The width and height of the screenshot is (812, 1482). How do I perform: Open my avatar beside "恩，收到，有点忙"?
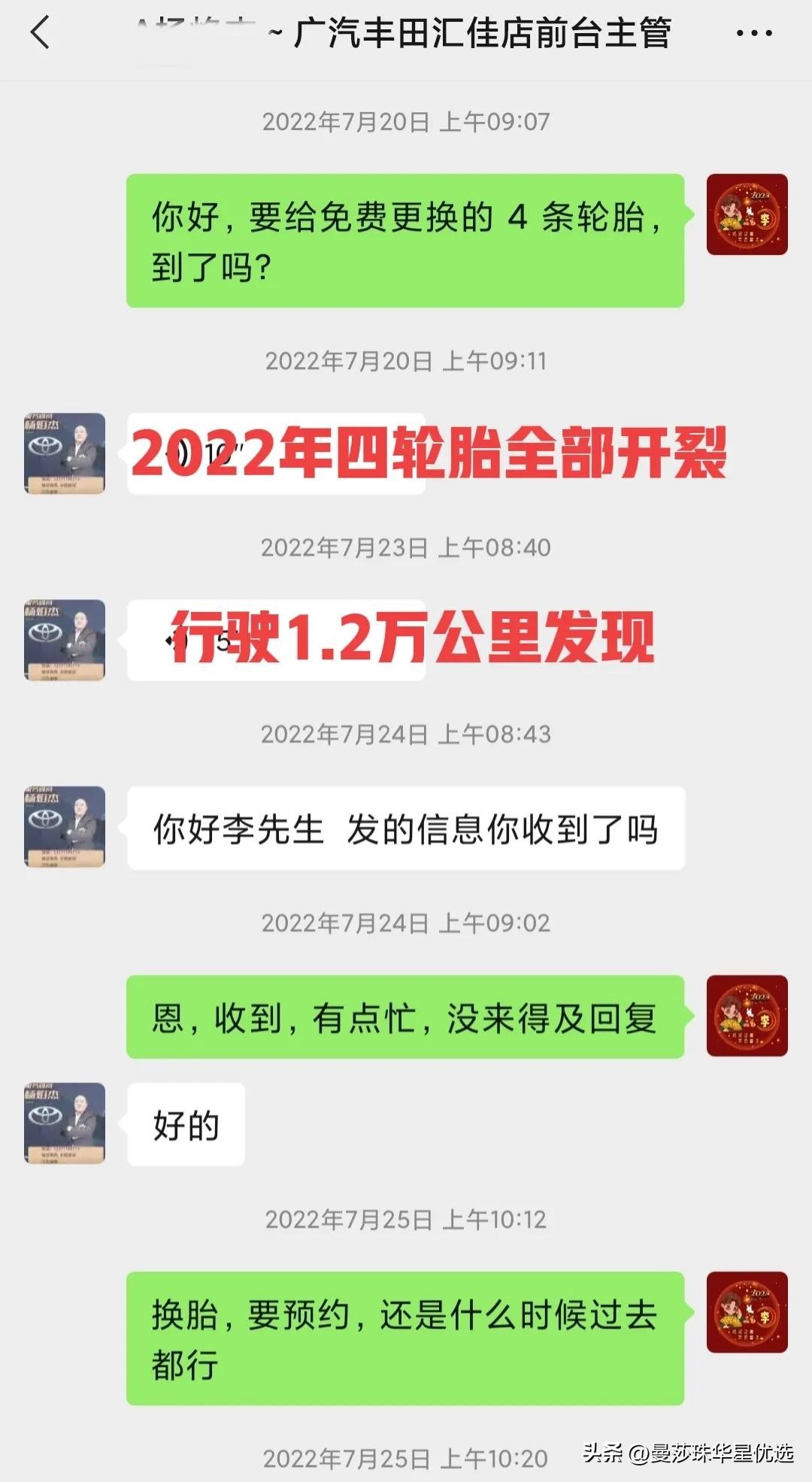pos(747,1016)
